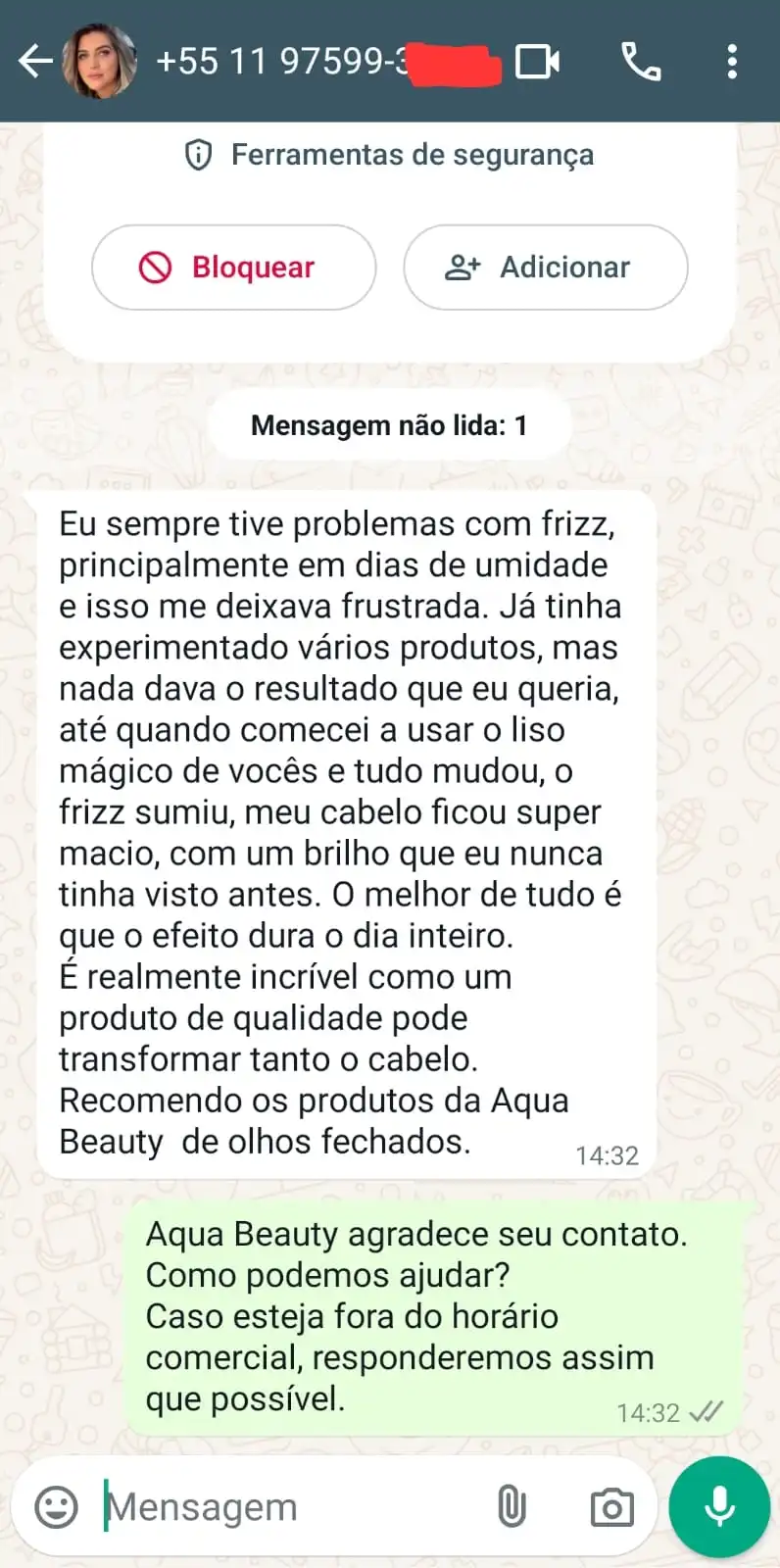Add the contact using Adicionar
This screenshot has height=1568, width=780.
point(545,267)
